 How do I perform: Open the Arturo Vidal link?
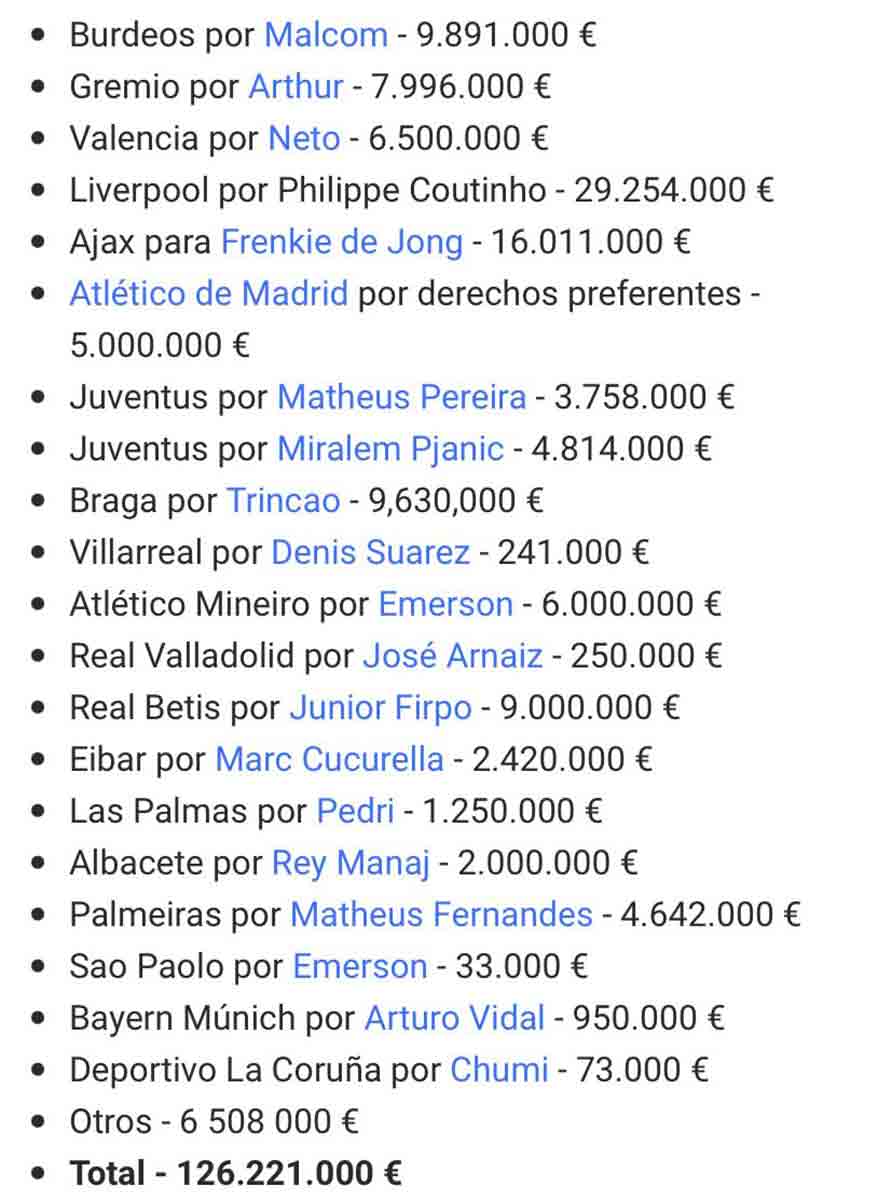pyautogui.click(x=454, y=1018)
